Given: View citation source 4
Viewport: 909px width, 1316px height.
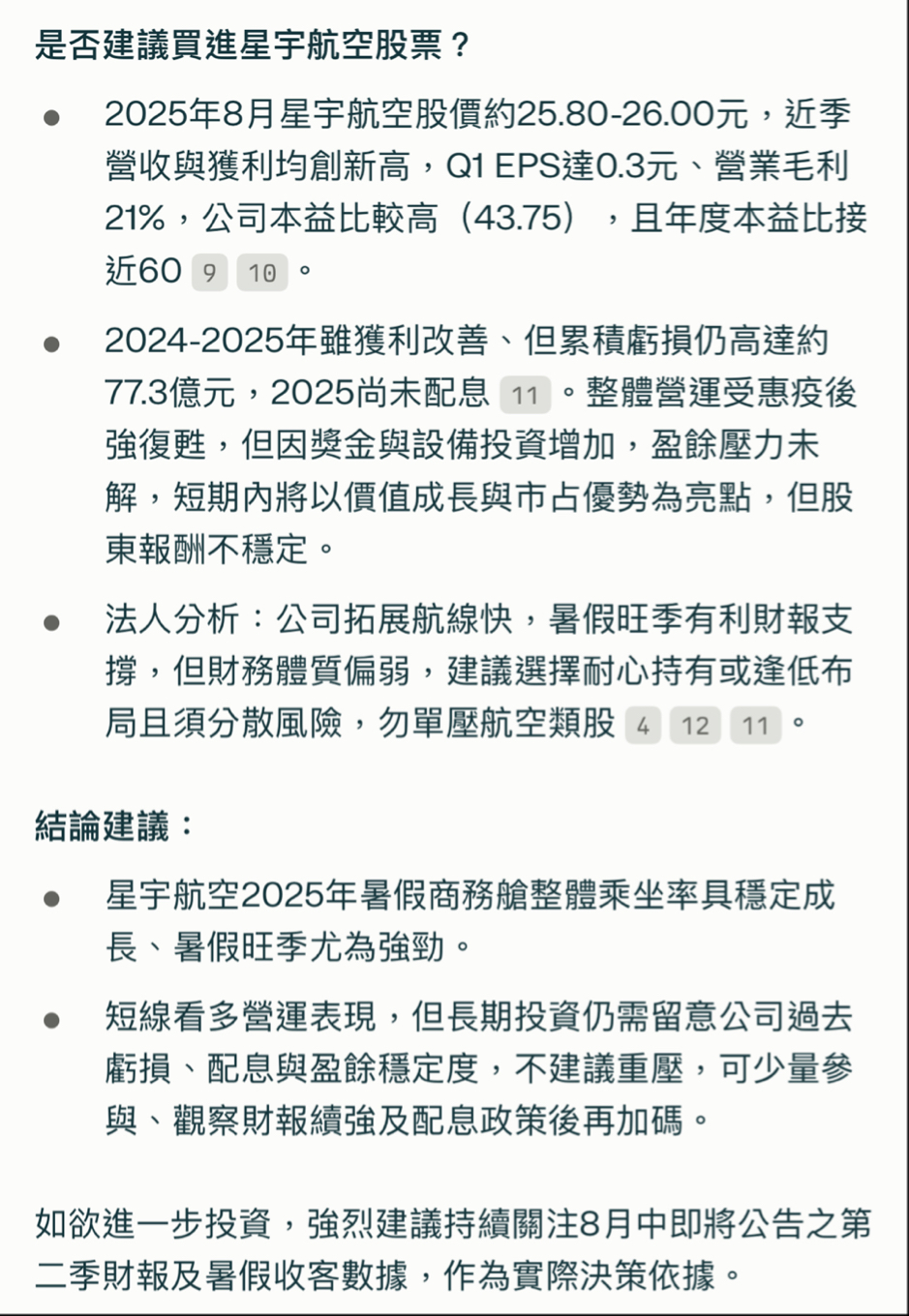Looking at the screenshot, I should (643, 725).
